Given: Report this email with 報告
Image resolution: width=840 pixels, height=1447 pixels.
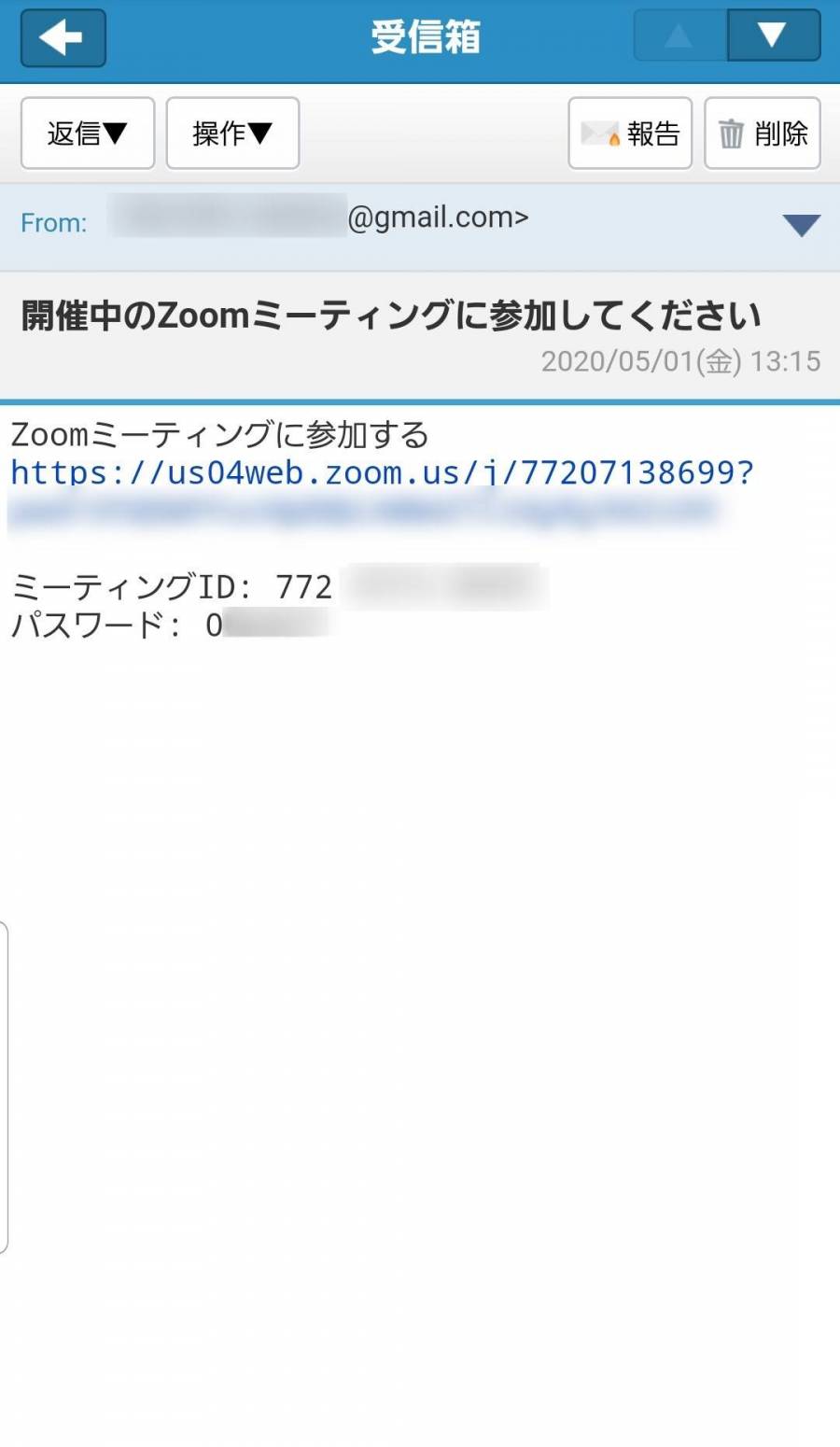Looking at the screenshot, I should 630,133.
